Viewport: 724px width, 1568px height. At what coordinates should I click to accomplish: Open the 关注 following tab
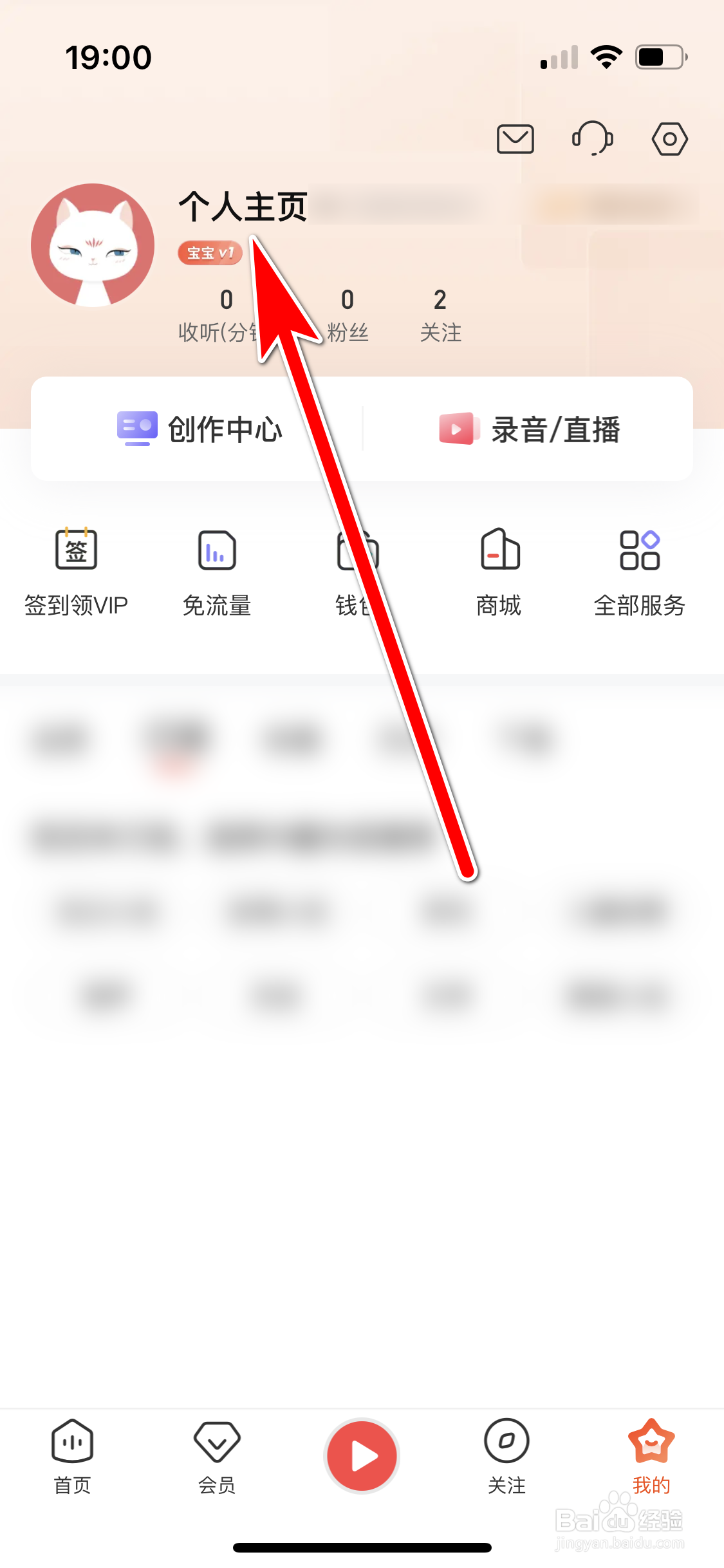[x=506, y=1461]
